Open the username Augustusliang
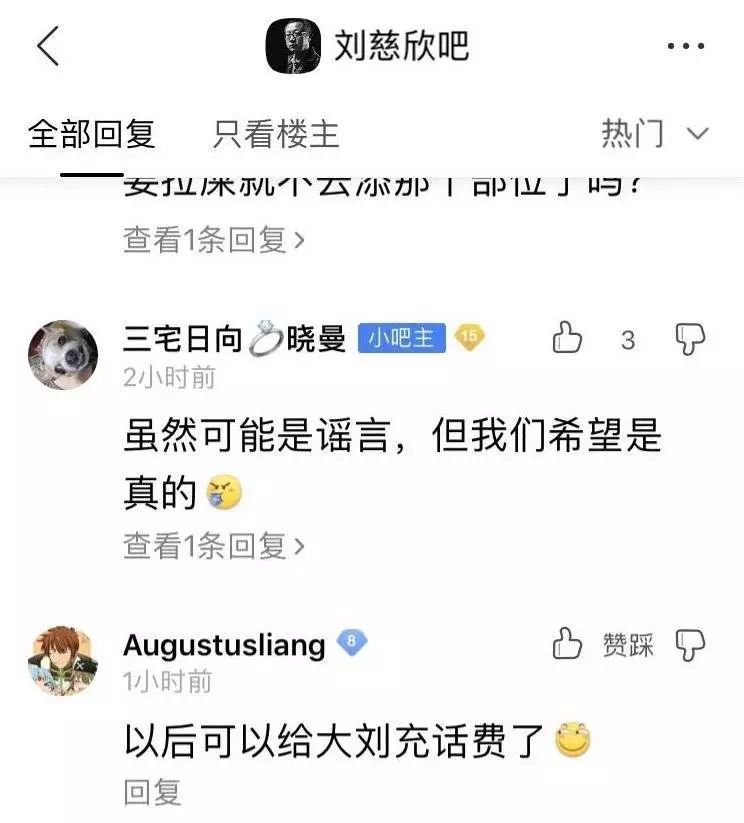This screenshot has width=744, height=823. point(224,645)
